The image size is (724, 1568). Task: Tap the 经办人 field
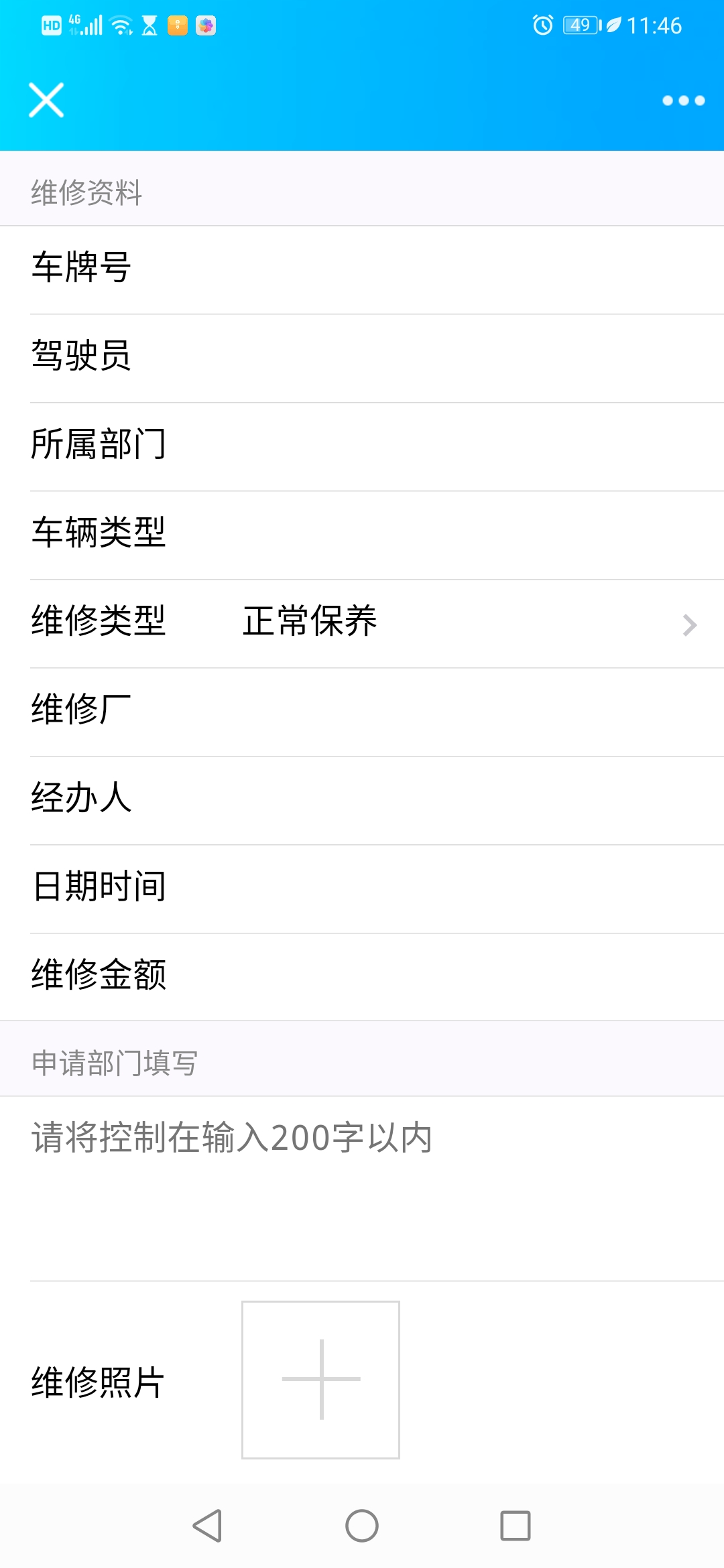(x=362, y=801)
